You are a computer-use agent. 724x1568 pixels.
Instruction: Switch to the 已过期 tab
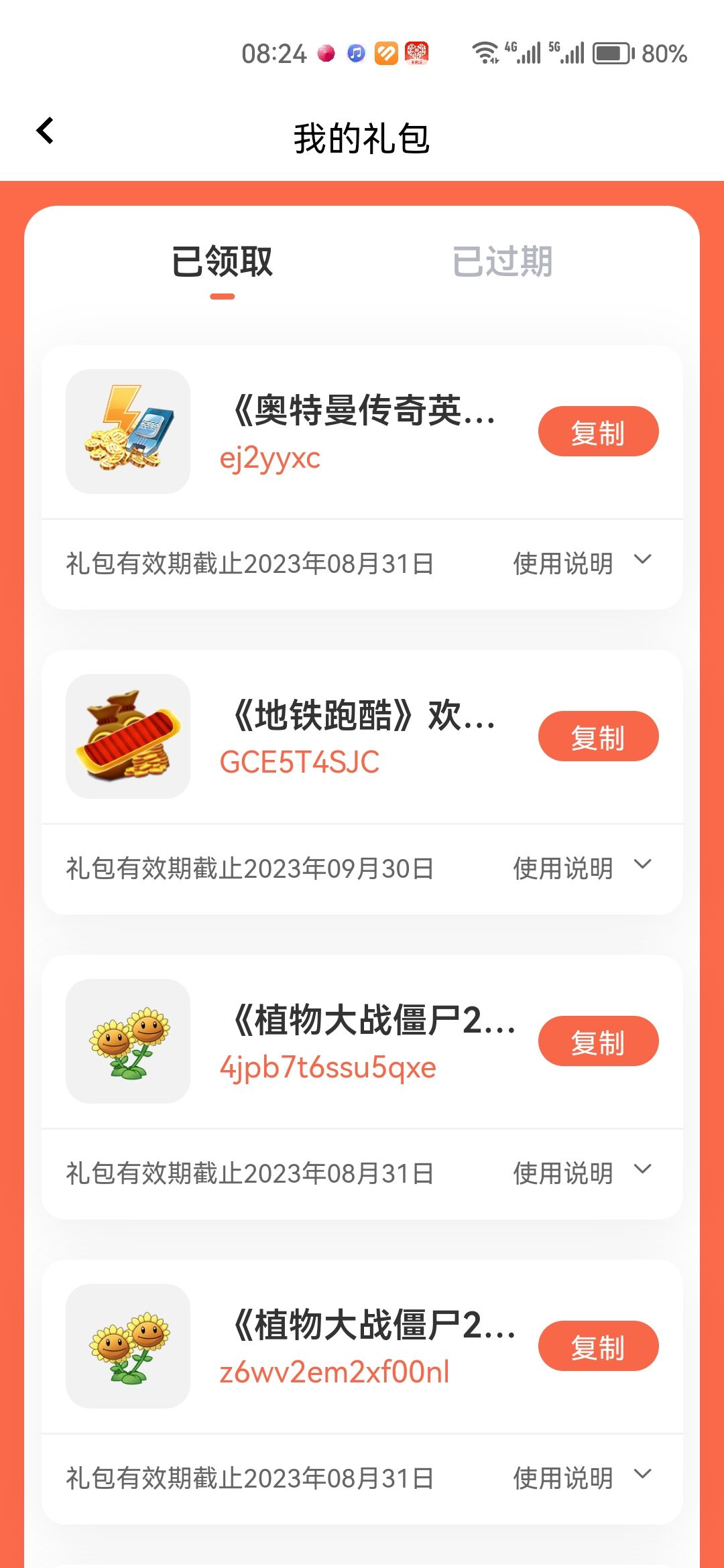click(x=502, y=261)
